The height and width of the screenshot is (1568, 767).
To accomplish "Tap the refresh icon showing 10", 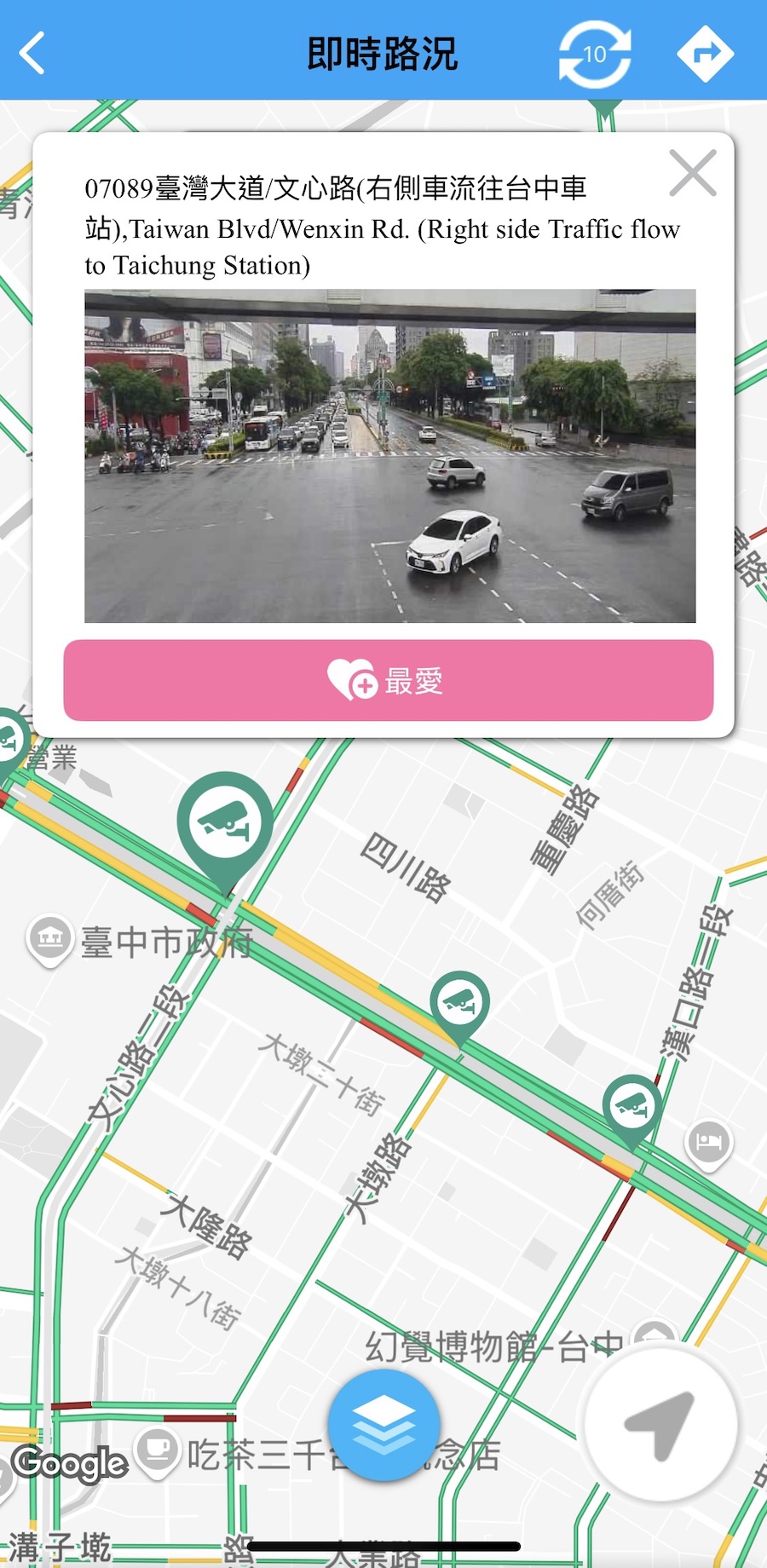I will coord(595,54).
